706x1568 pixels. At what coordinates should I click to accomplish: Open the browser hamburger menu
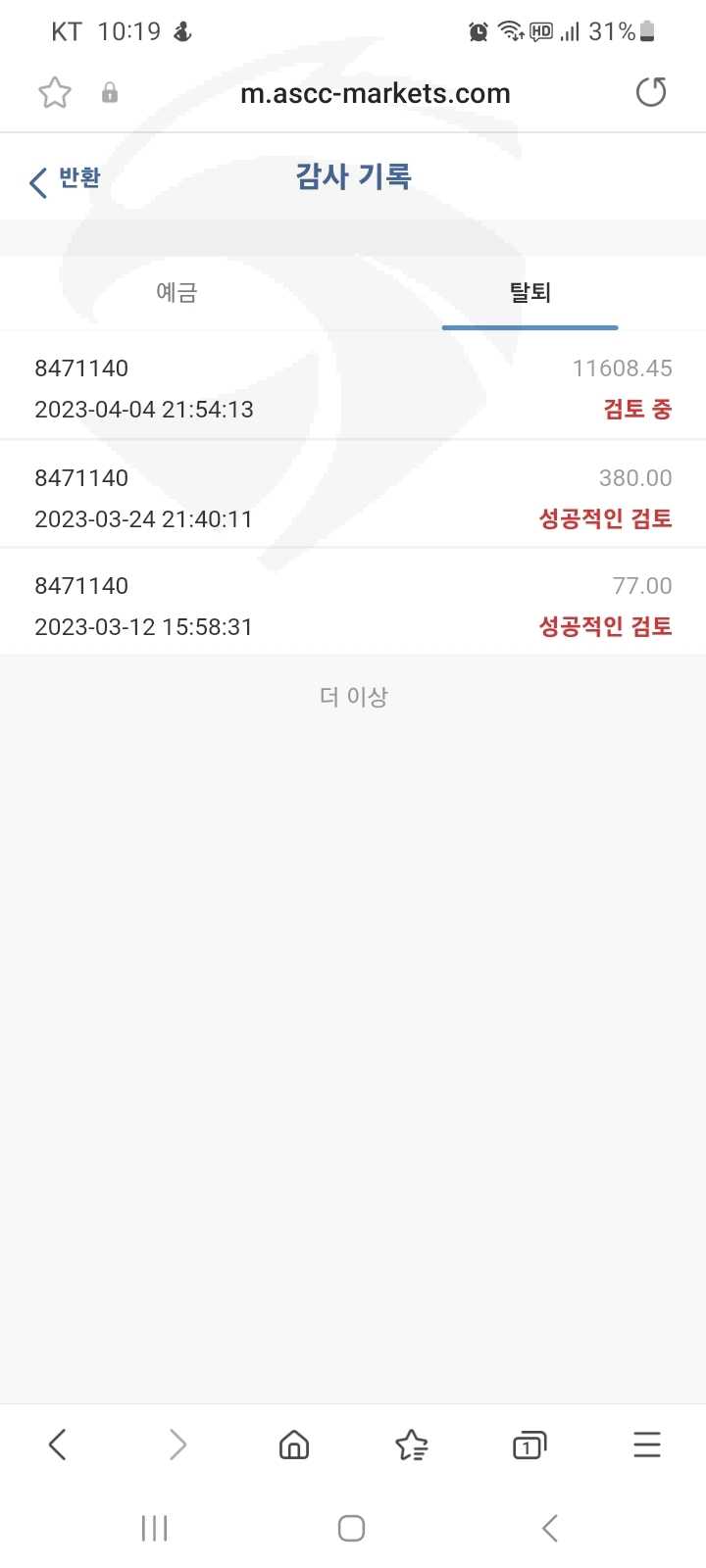tap(647, 1445)
